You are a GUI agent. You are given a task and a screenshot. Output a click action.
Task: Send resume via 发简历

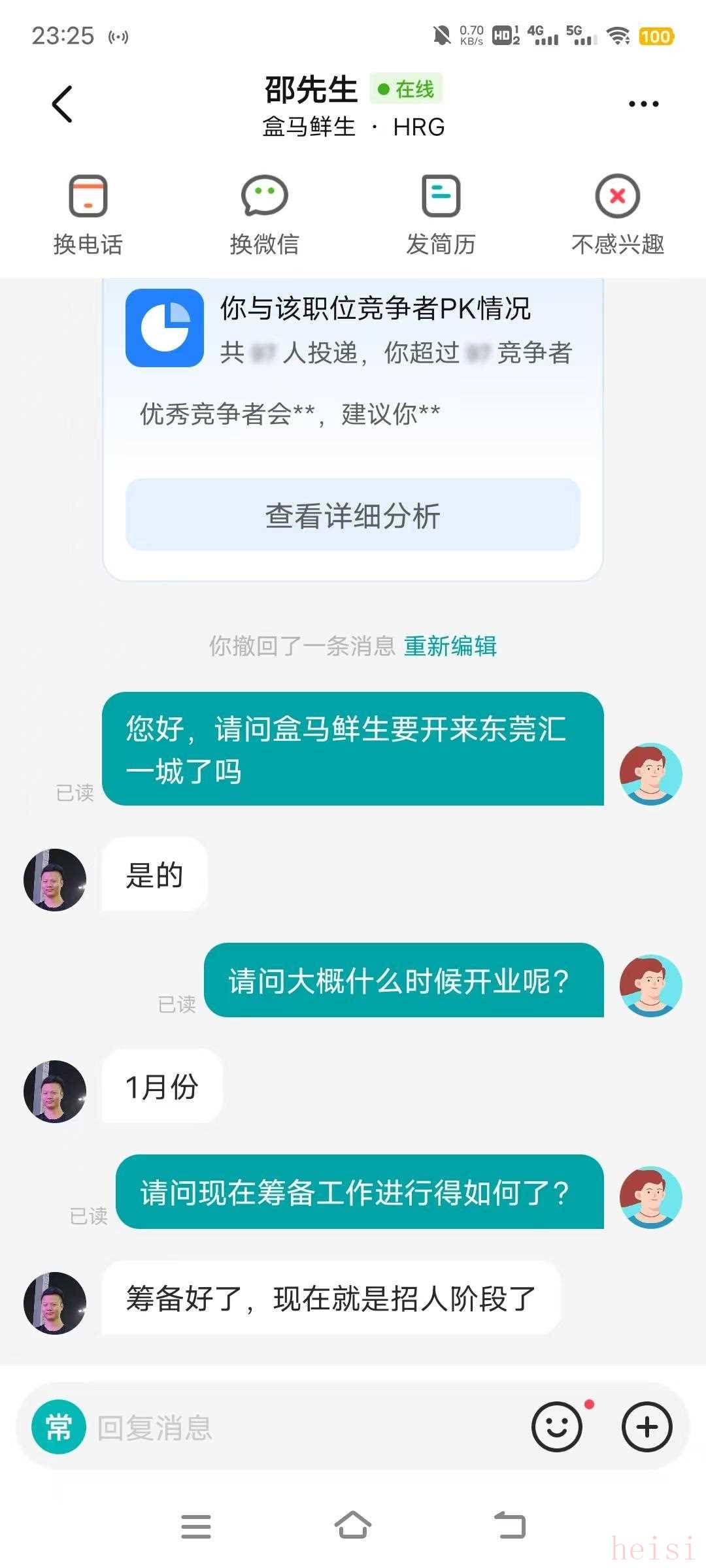(441, 214)
